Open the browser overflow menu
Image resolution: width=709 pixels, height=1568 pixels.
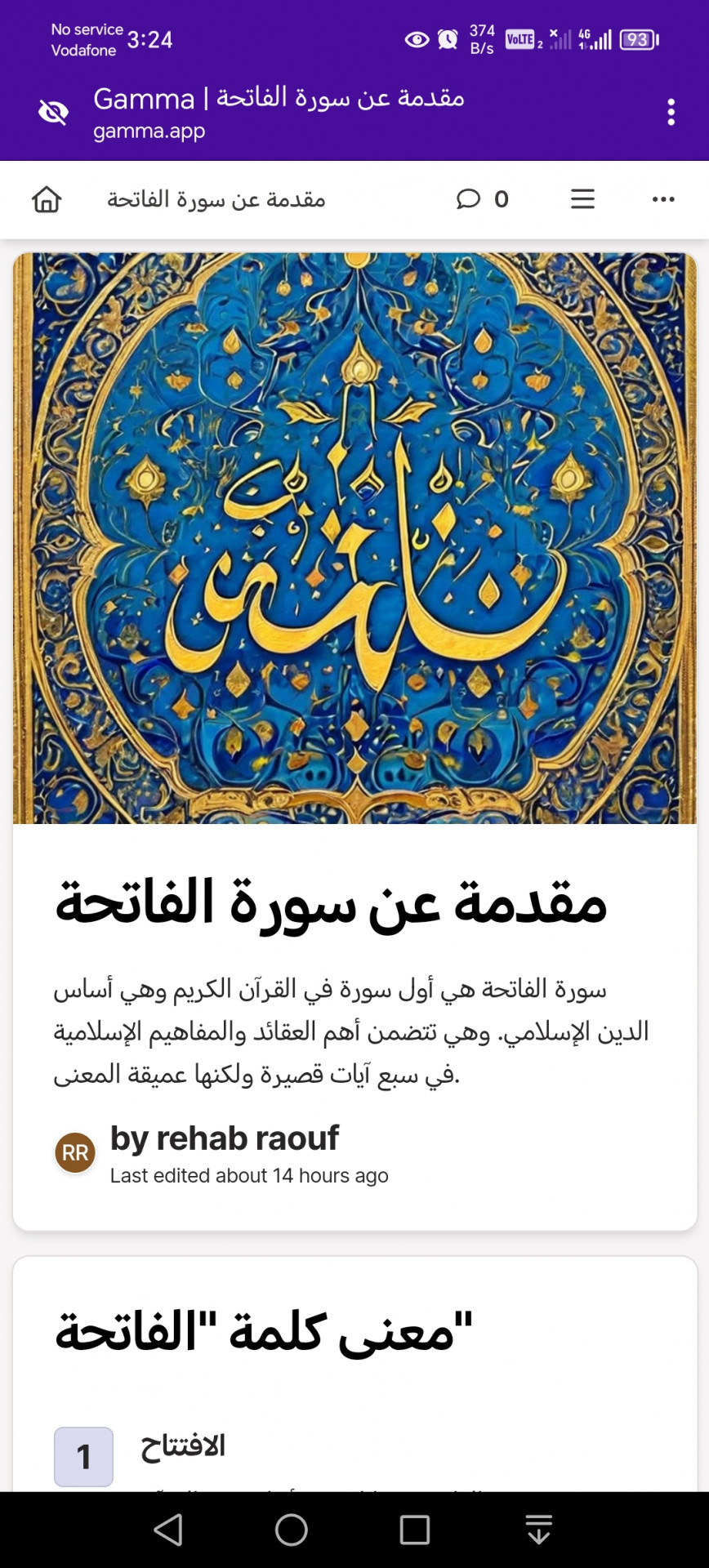671,112
